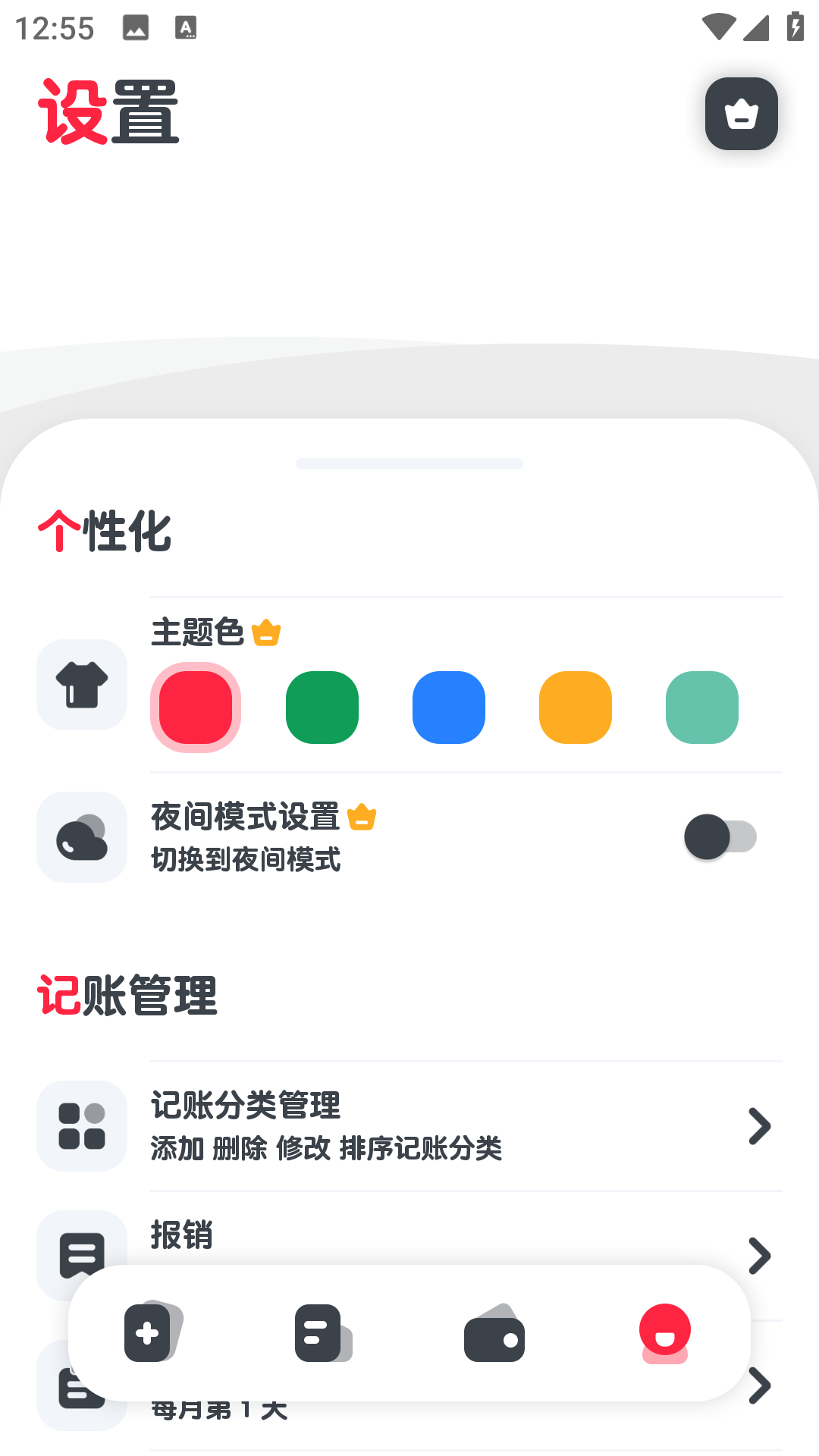
Task: Open 记账分类管理
Action: [409, 1126]
